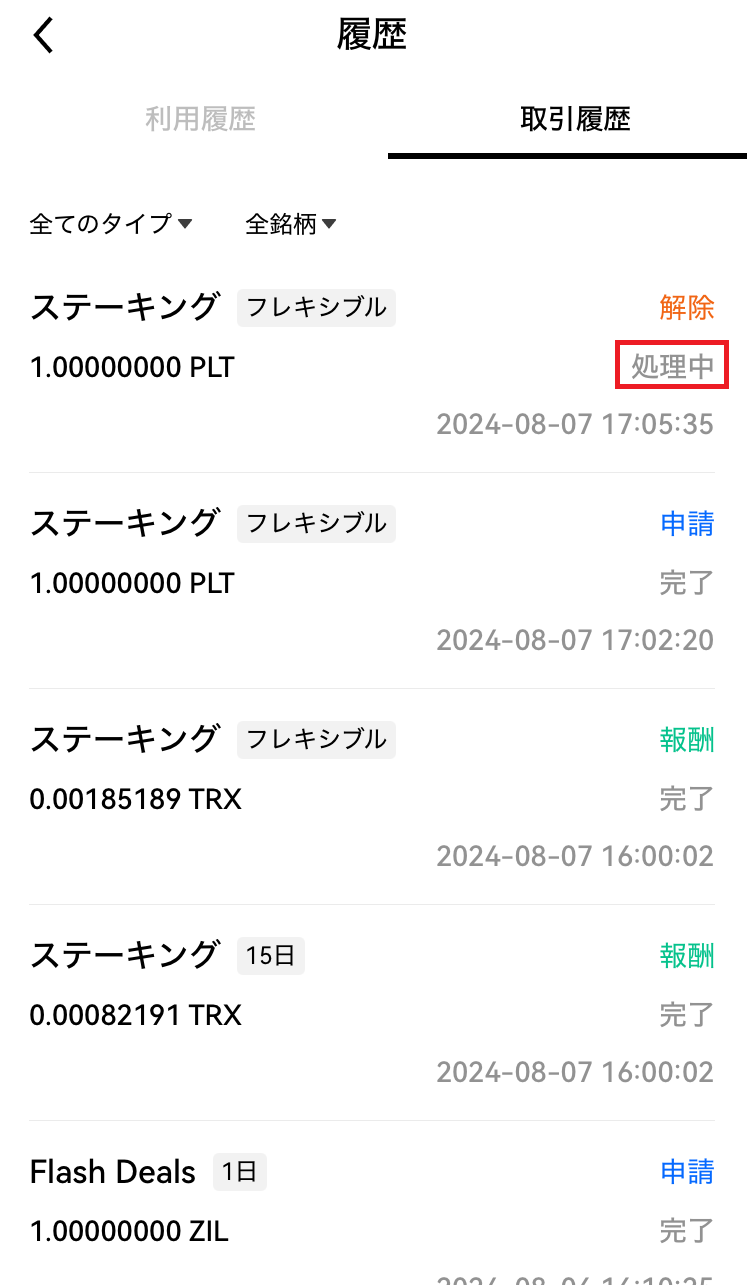This screenshot has height=1285, width=747.
Task: Tap 完了 on the 0.00082191 TRX entry
Action: pyautogui.click(x=686, y=1014)
